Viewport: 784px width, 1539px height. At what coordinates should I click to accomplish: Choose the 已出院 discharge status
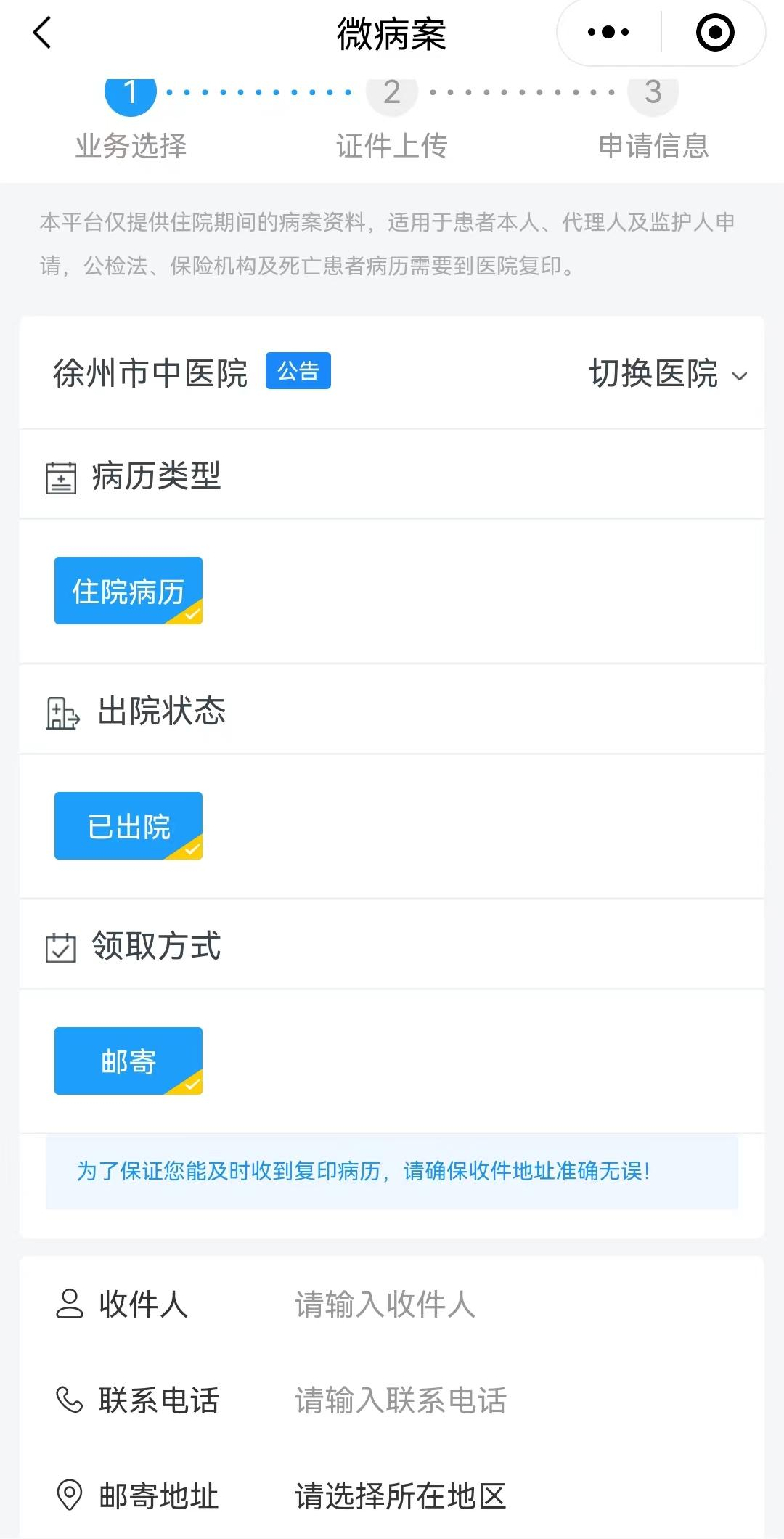click(128, 826)
